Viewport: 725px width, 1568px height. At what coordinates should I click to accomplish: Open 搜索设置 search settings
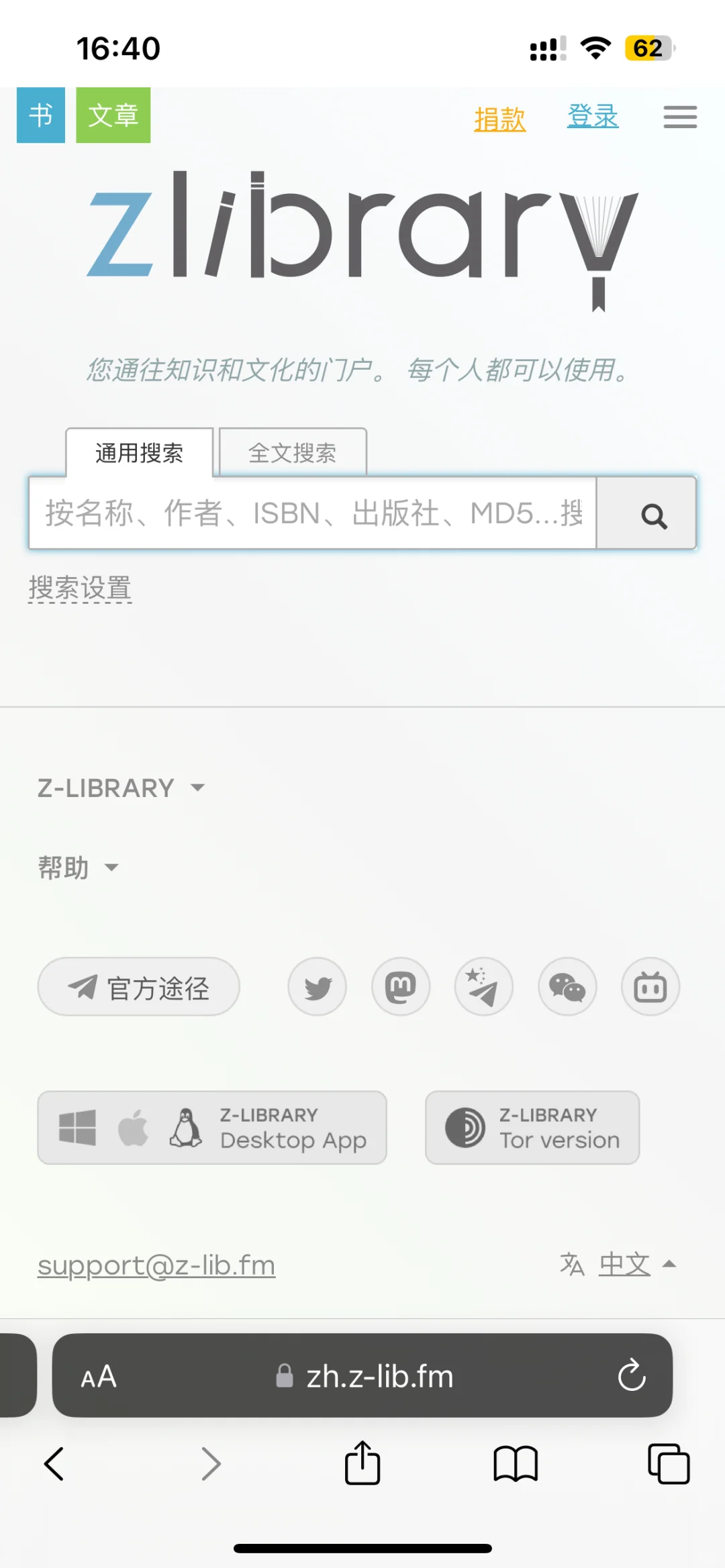[80, 588]
